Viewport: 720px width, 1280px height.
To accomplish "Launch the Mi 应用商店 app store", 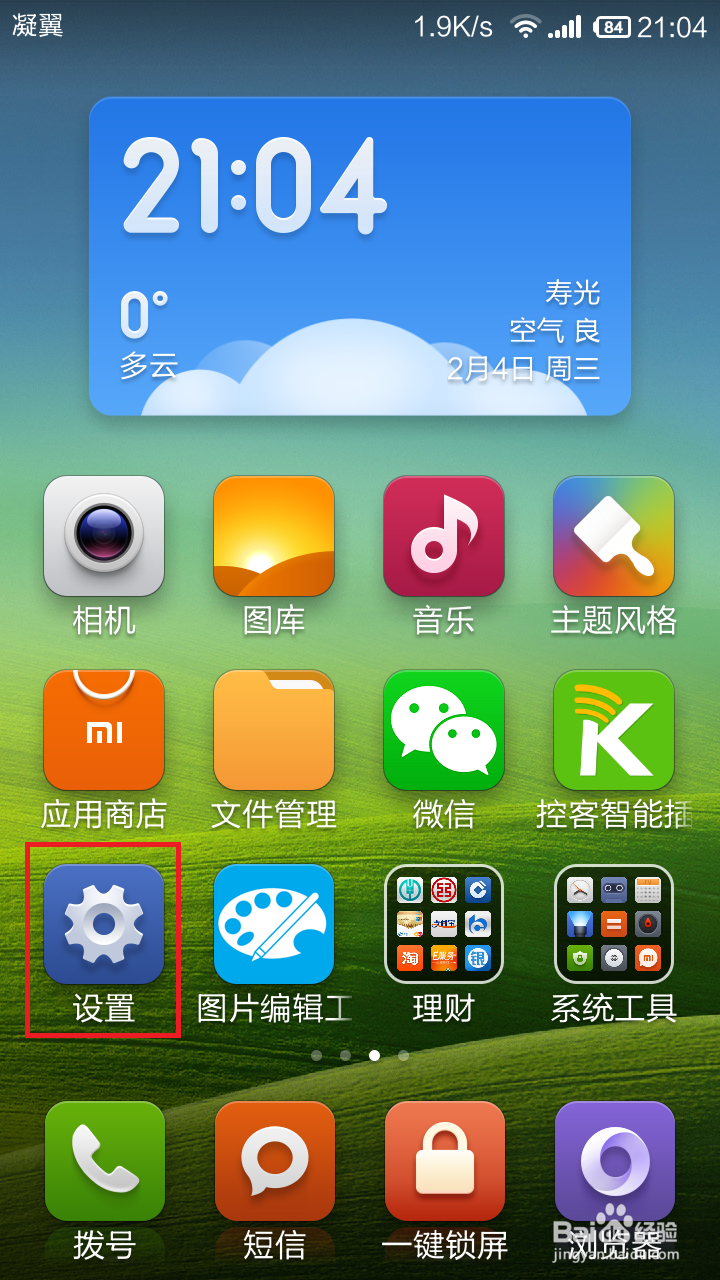I will 103,730.
